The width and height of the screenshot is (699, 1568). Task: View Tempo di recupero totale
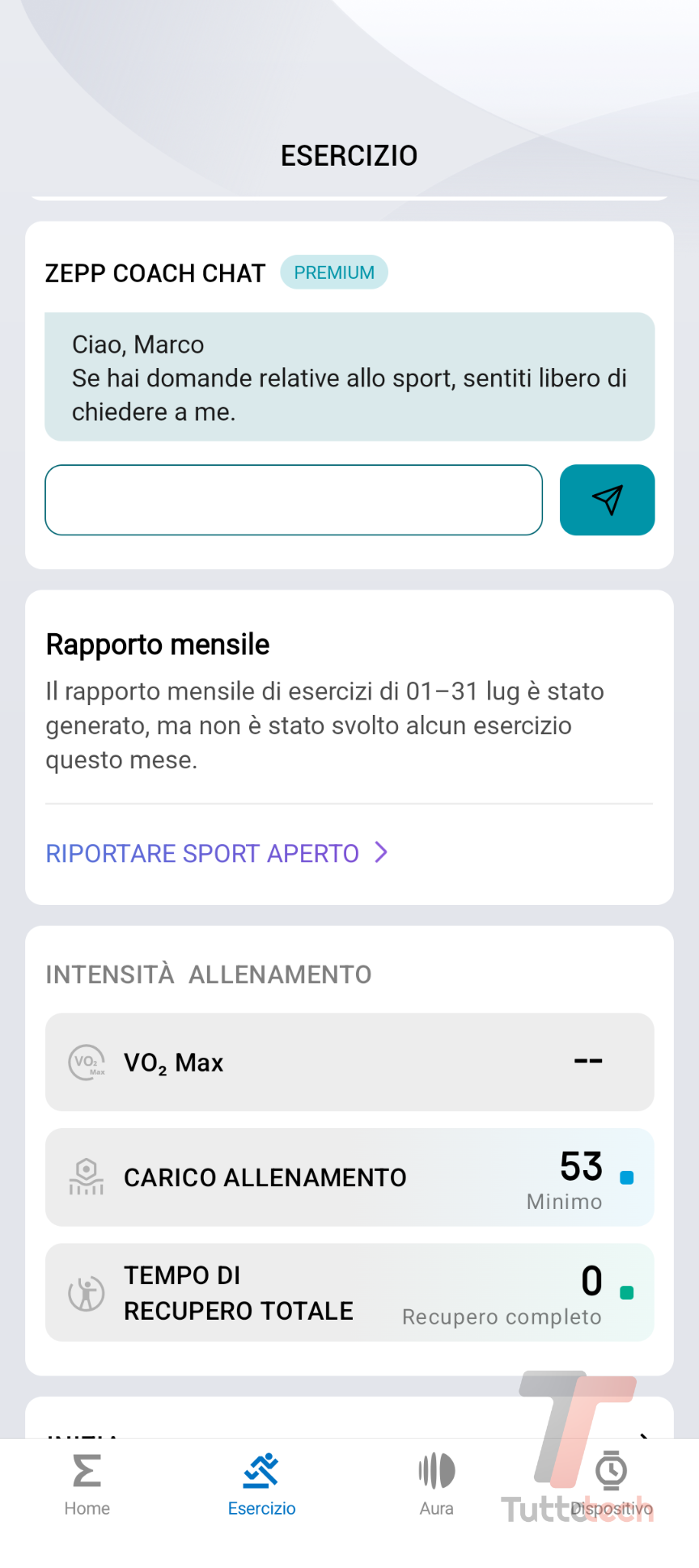(x=349, y=1292)
